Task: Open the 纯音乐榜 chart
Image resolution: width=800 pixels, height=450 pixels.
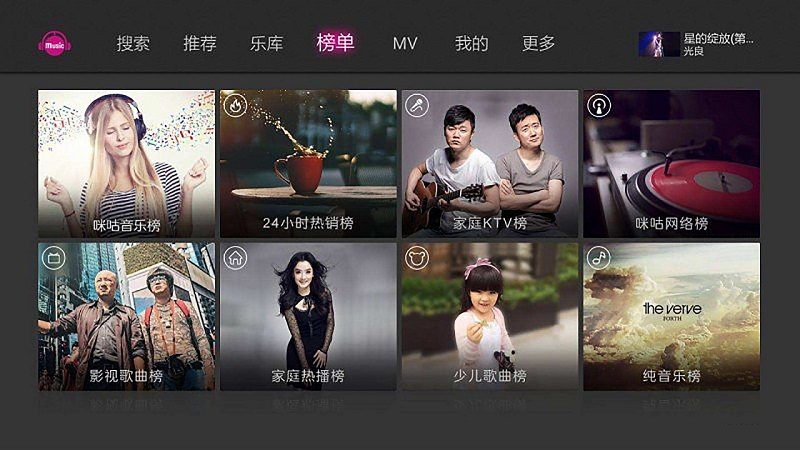Action: tap(671, 316)
